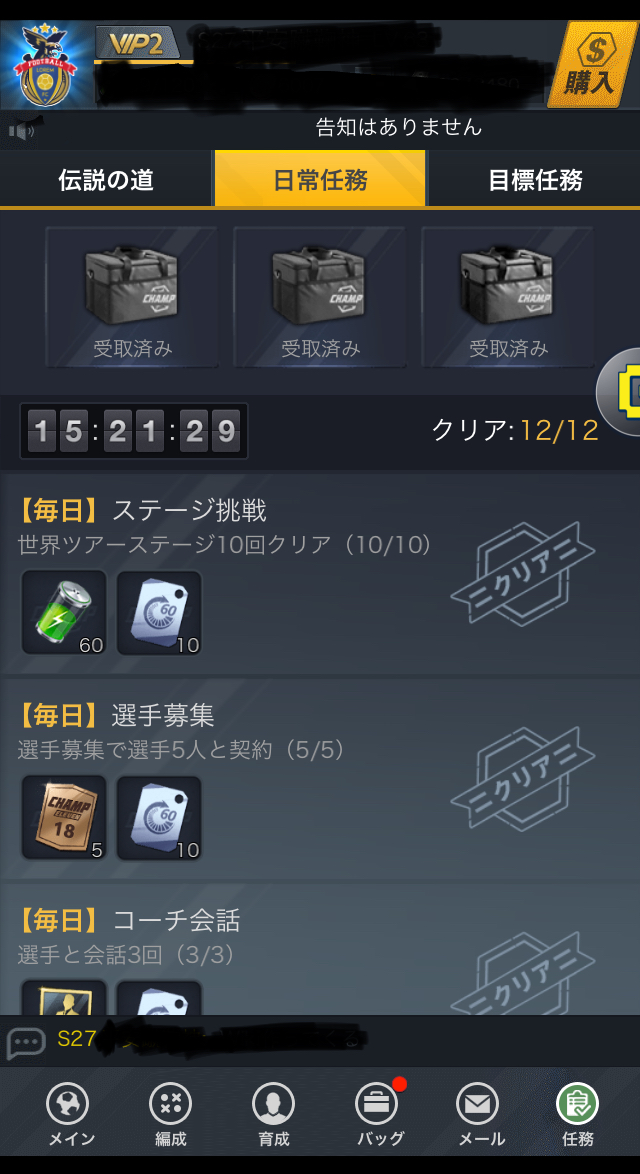
Task: Check the メール inbox
Action: tap(481, 1114)
